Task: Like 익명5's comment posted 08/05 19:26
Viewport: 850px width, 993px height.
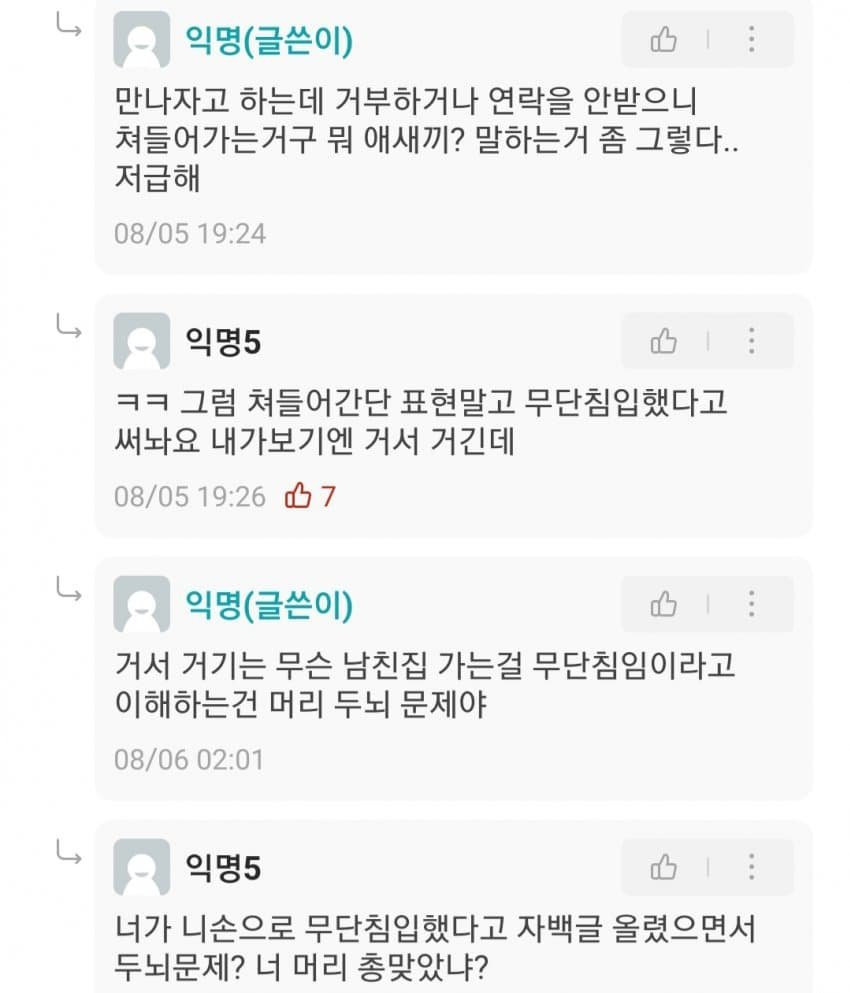Action: click(664, 341)
